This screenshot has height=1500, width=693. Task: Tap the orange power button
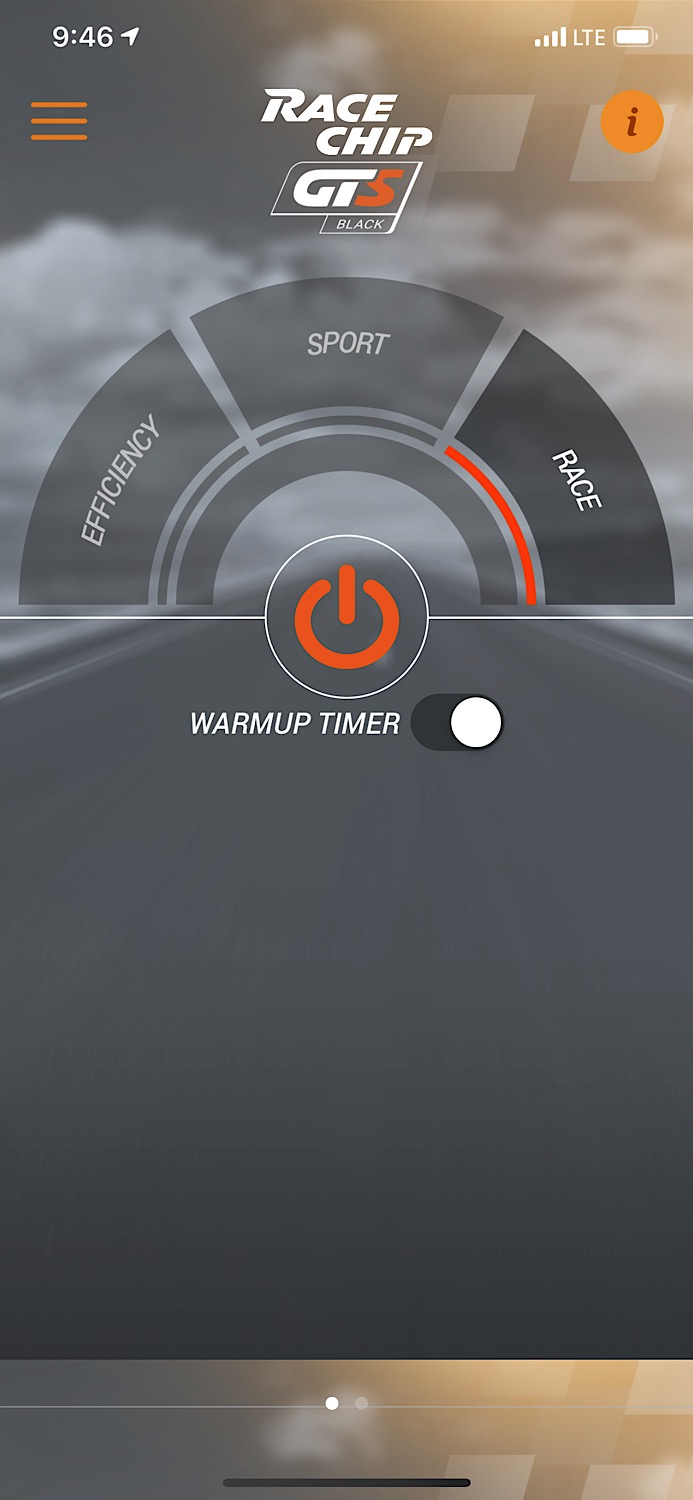tap(346, 617)
